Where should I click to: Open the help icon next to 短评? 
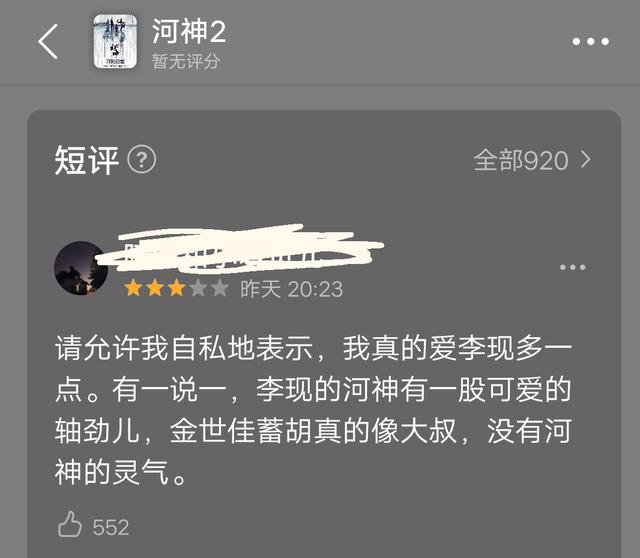click(142, 159)
